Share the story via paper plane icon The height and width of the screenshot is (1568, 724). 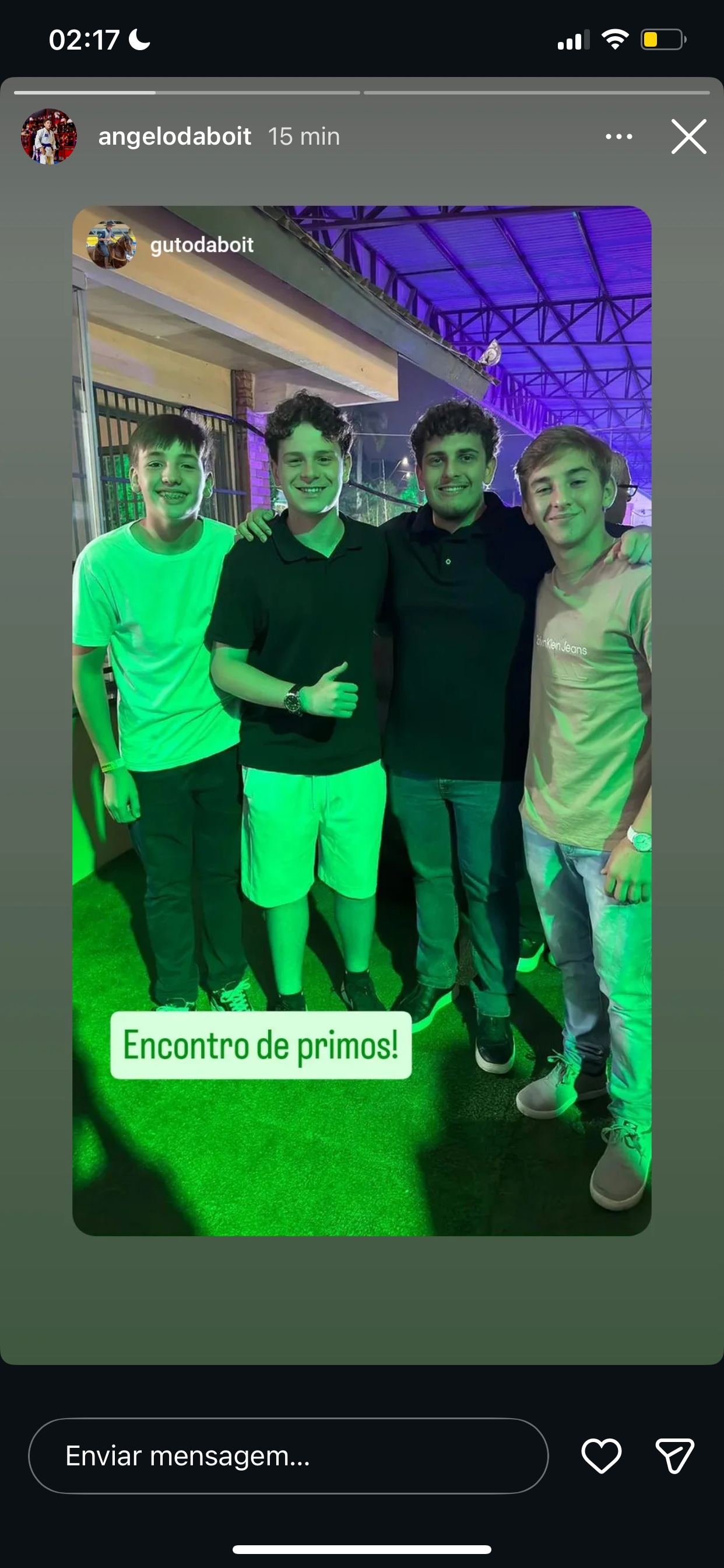674,1455
